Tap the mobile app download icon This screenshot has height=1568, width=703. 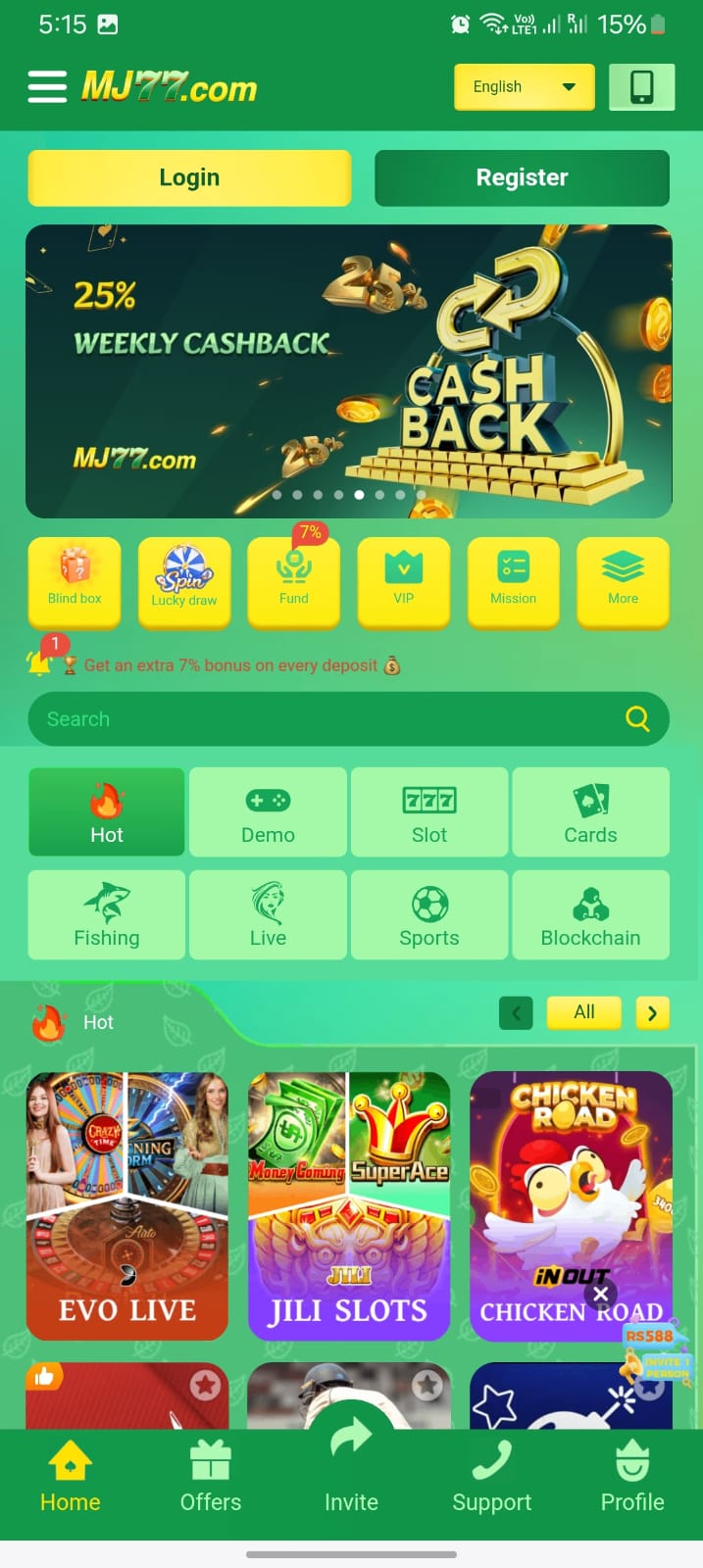pos(641,87)
